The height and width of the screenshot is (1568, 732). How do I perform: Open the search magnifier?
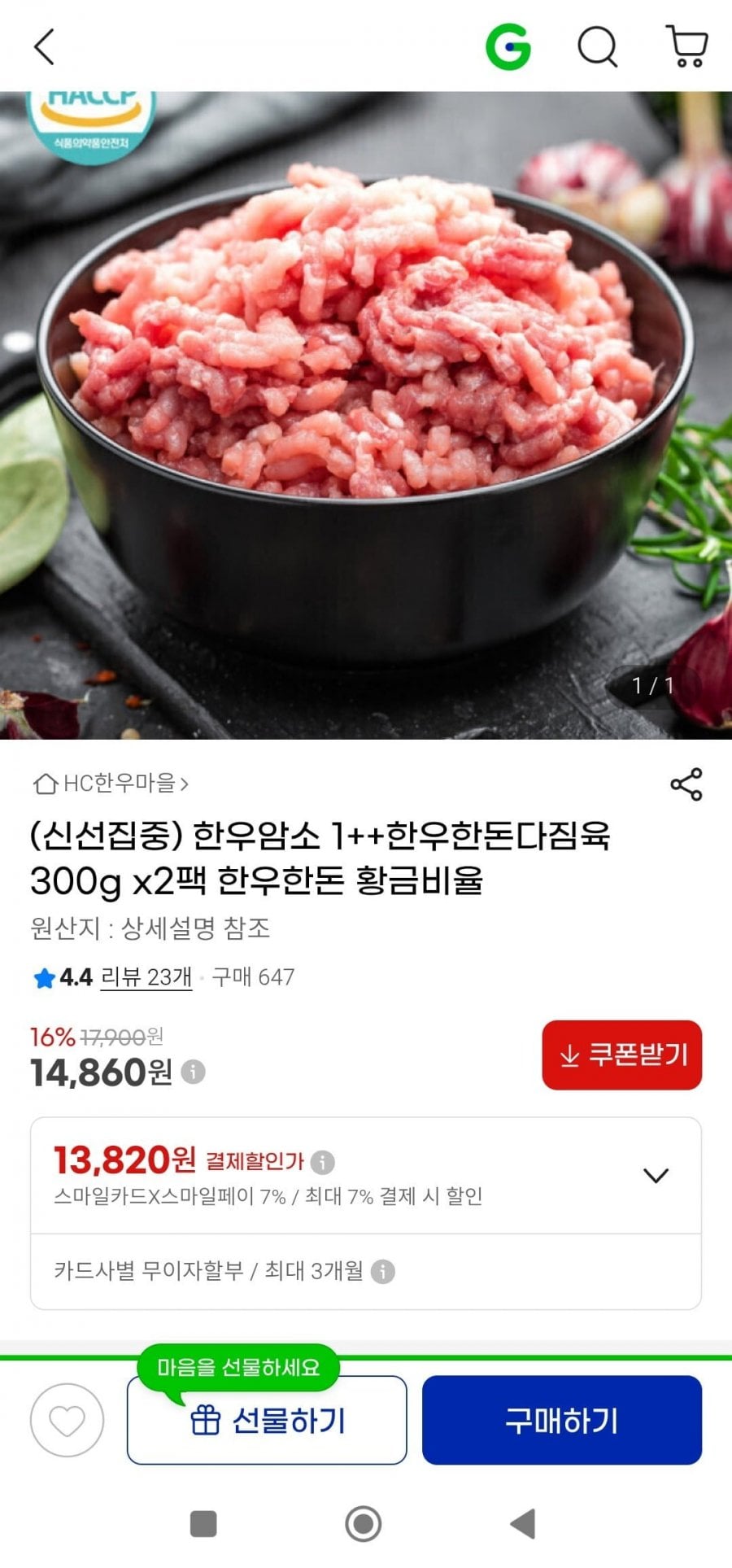[x=598, y=46]
